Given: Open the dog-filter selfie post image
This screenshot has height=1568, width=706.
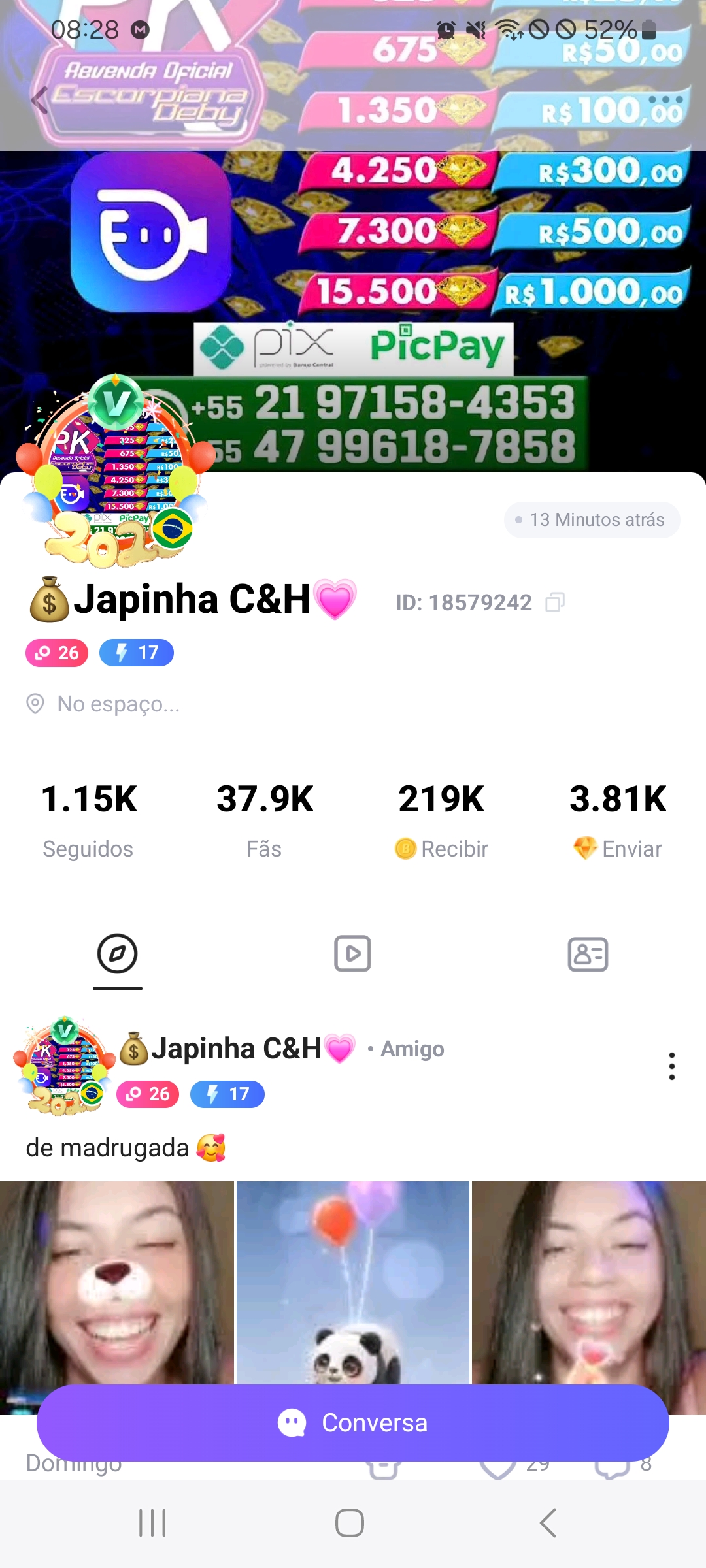Looking at the screenshot, I should [116, 1281].
